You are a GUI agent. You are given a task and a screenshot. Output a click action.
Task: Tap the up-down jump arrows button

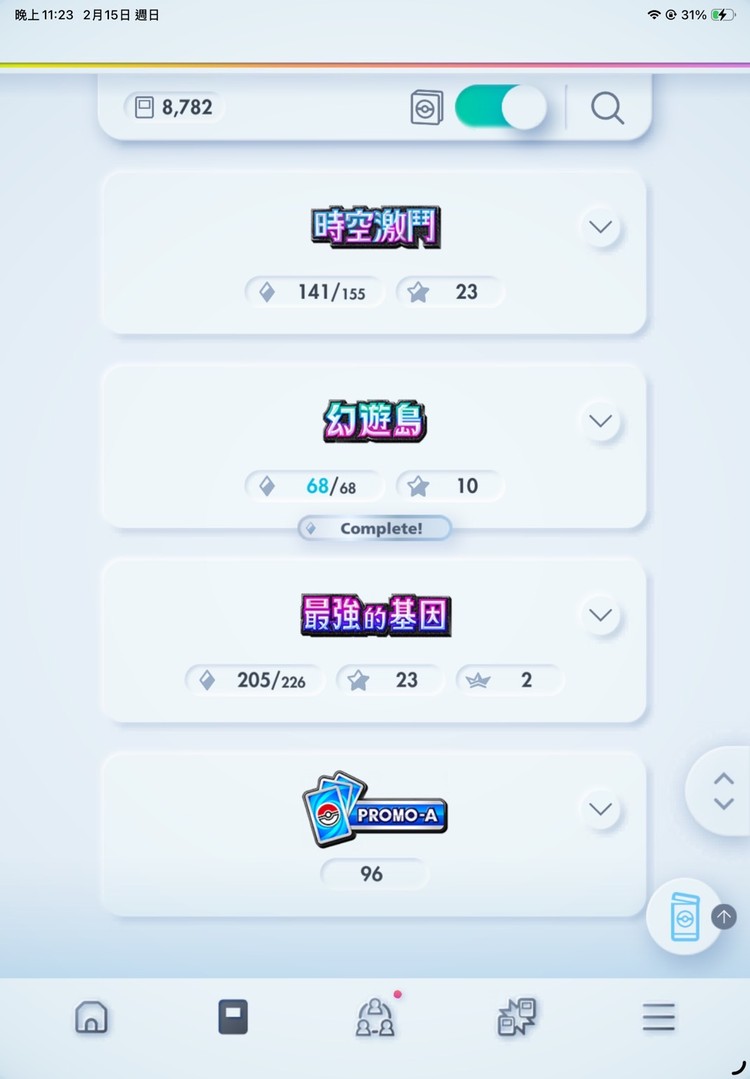(724, 791)
